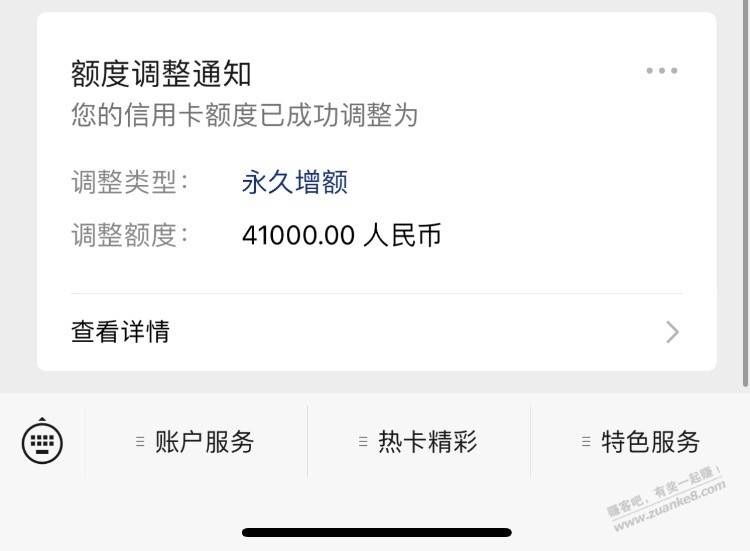The height and width of the screenshot is (551, 750).
Task: Switch to keyboard input mode
Action: click(x=42, y=440)
